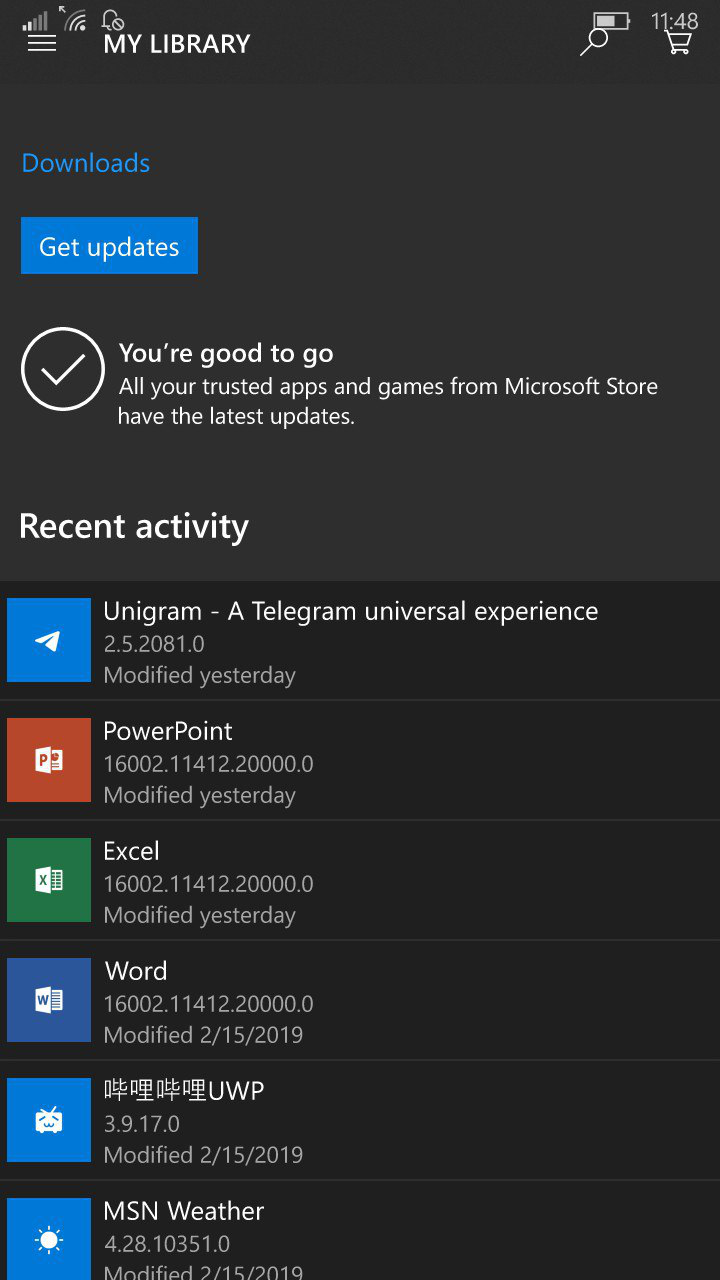Open the PowerPoint entry
The image size is (720, 1280).
point(360,761)
